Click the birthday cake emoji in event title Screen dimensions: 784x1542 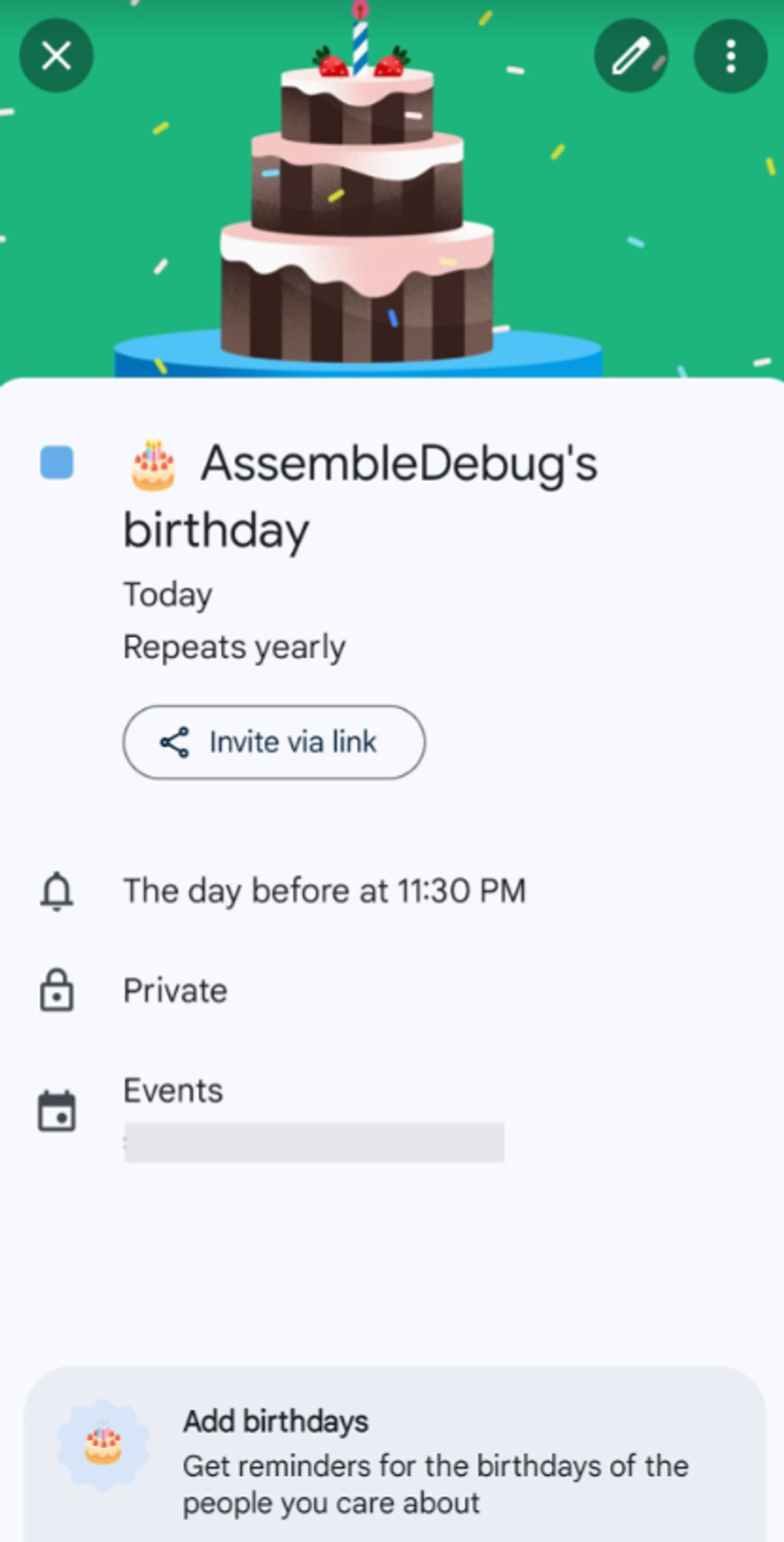154,463
